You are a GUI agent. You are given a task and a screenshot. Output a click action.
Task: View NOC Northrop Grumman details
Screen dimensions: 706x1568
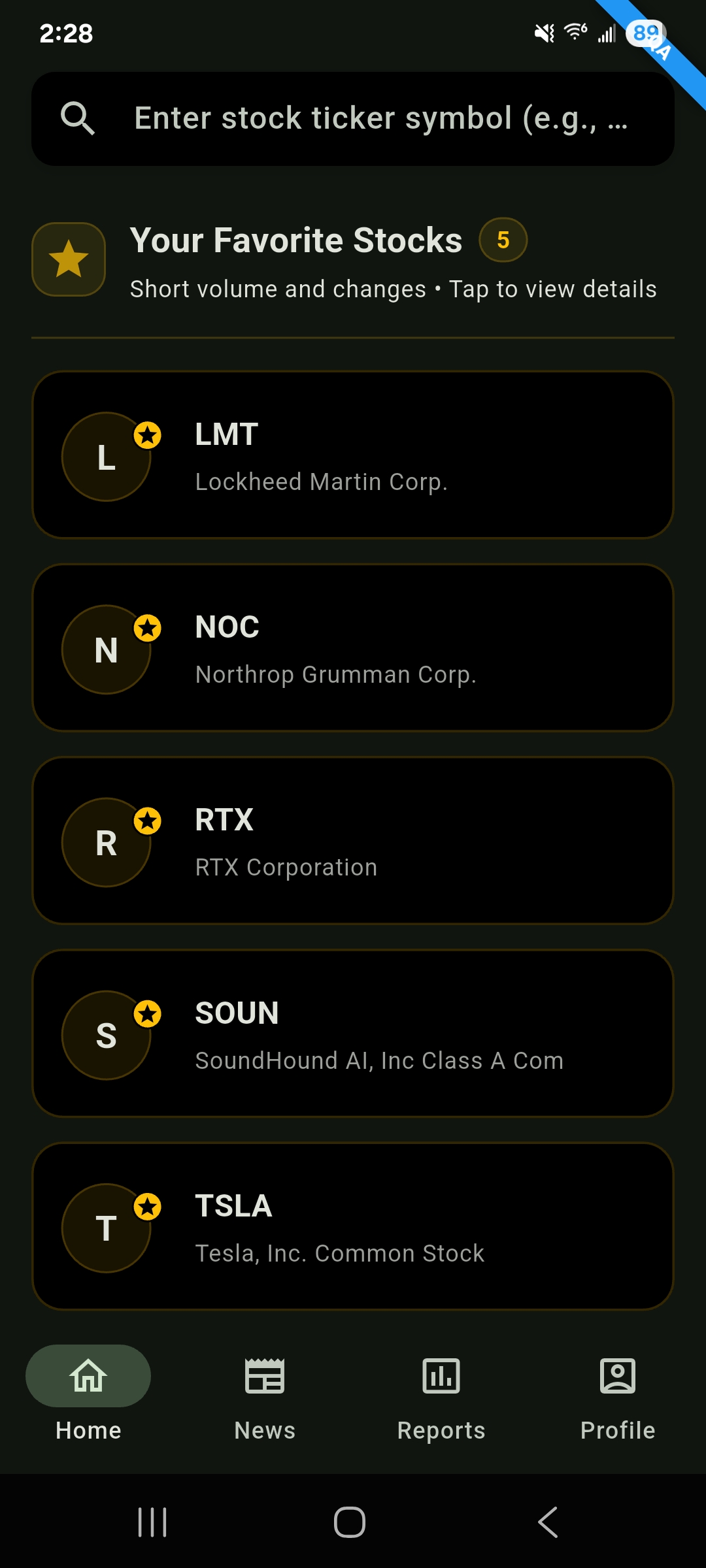(x=353, y=648)
